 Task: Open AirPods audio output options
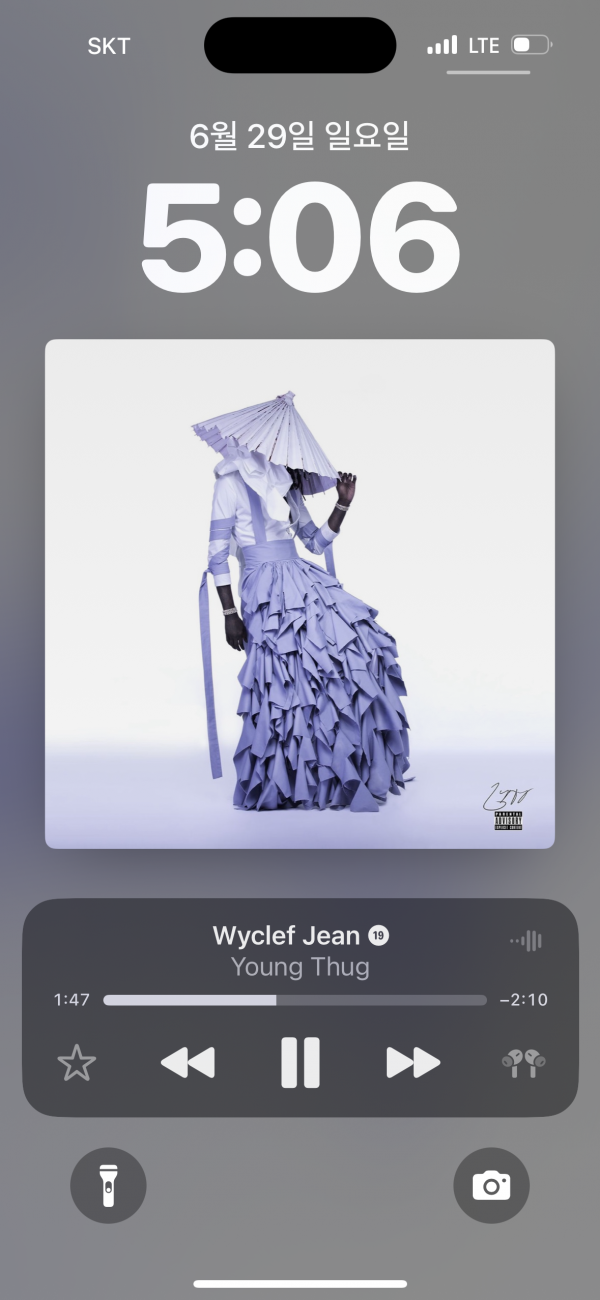523,1062
